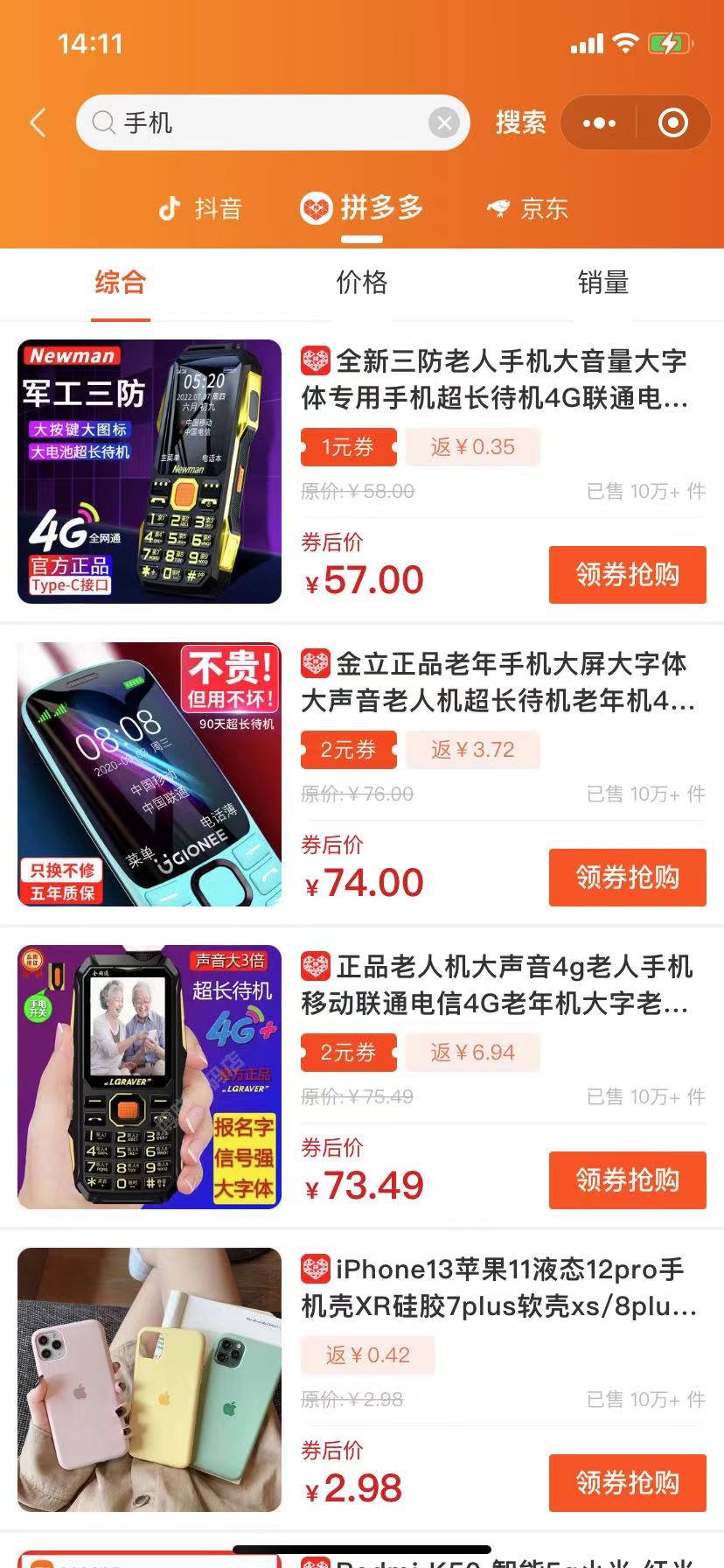The width and height of the screenshot is (724, 1568).
Task: Sort results by 综合
Action: pos(121,282)
